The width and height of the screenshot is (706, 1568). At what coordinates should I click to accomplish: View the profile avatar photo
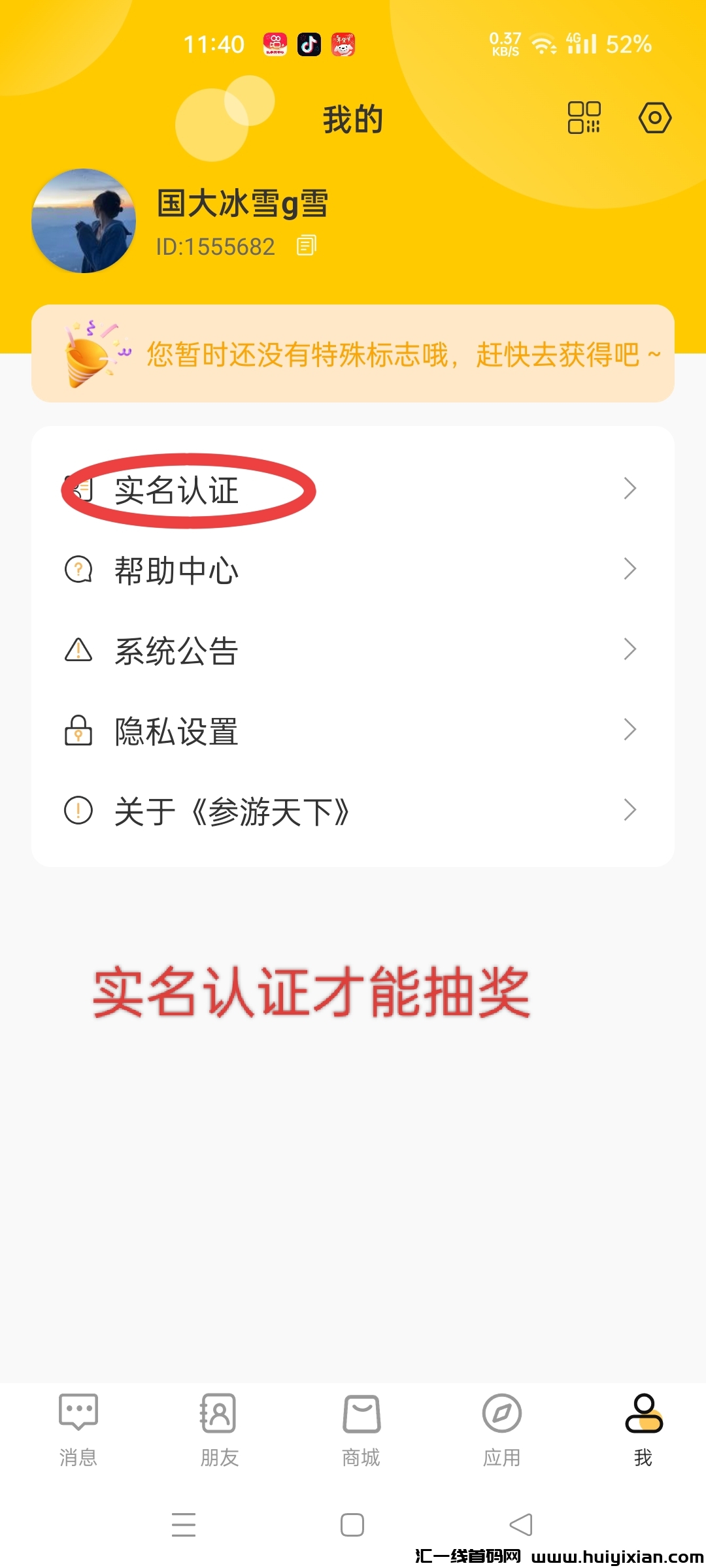tap(84, 221)
